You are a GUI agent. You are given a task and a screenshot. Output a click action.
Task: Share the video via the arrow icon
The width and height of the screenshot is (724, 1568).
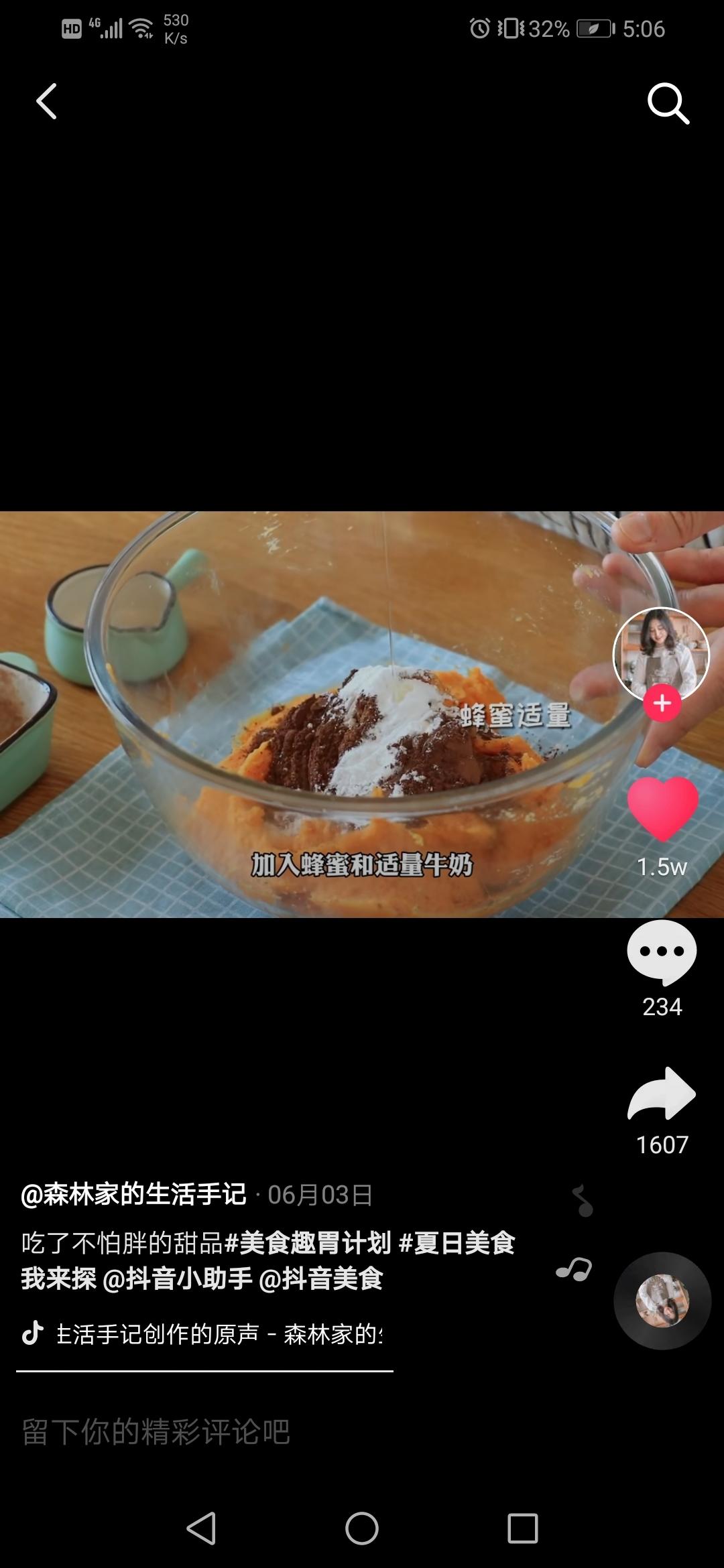pos(662,1093)
